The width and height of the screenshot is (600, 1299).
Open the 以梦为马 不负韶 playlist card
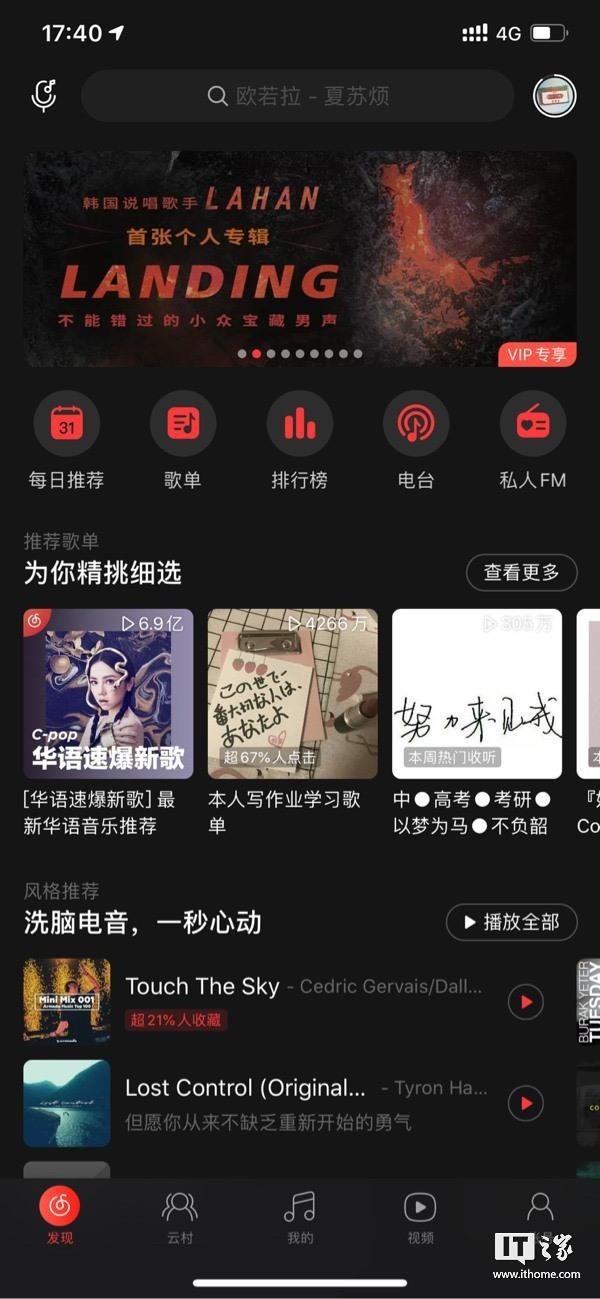point(476,694)
